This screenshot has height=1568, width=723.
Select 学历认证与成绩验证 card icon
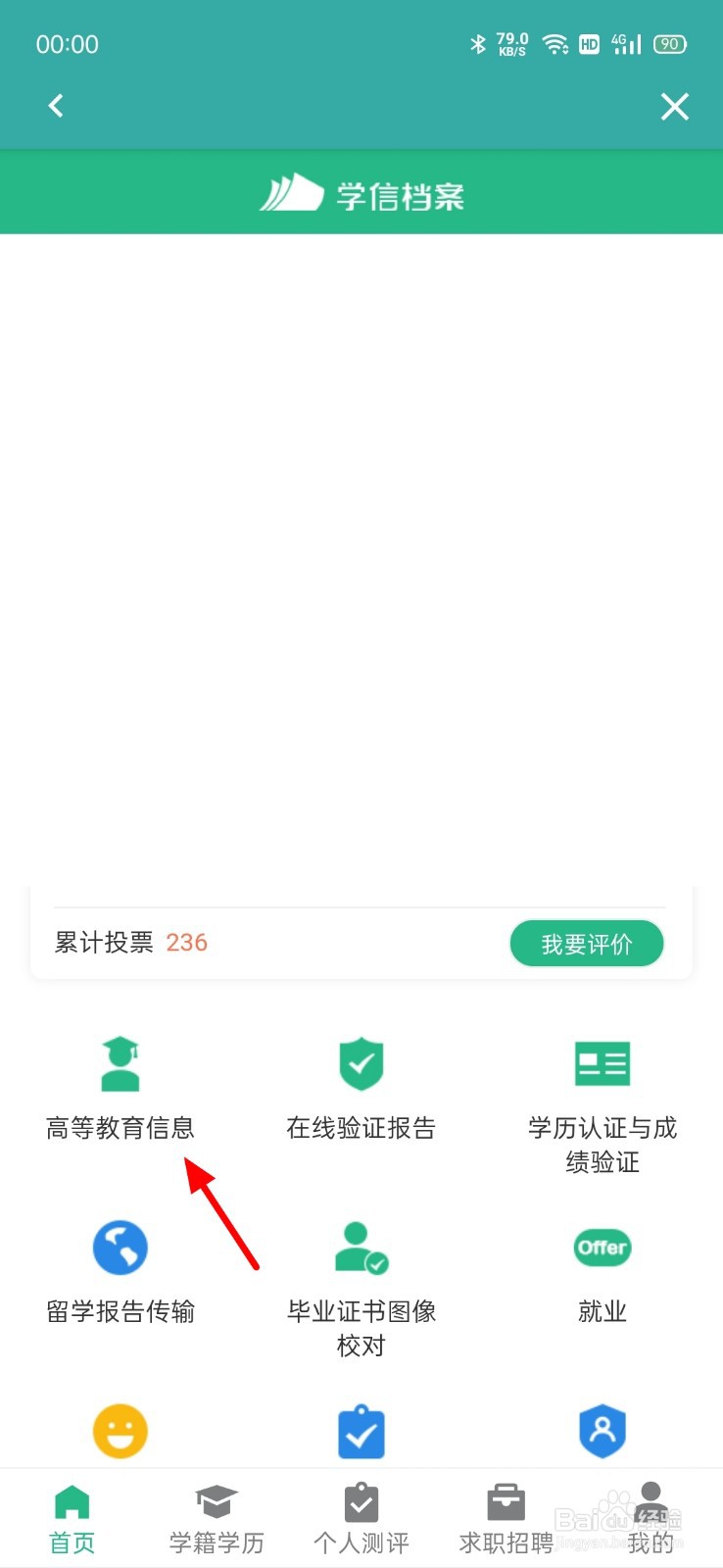click(601, 1063)
